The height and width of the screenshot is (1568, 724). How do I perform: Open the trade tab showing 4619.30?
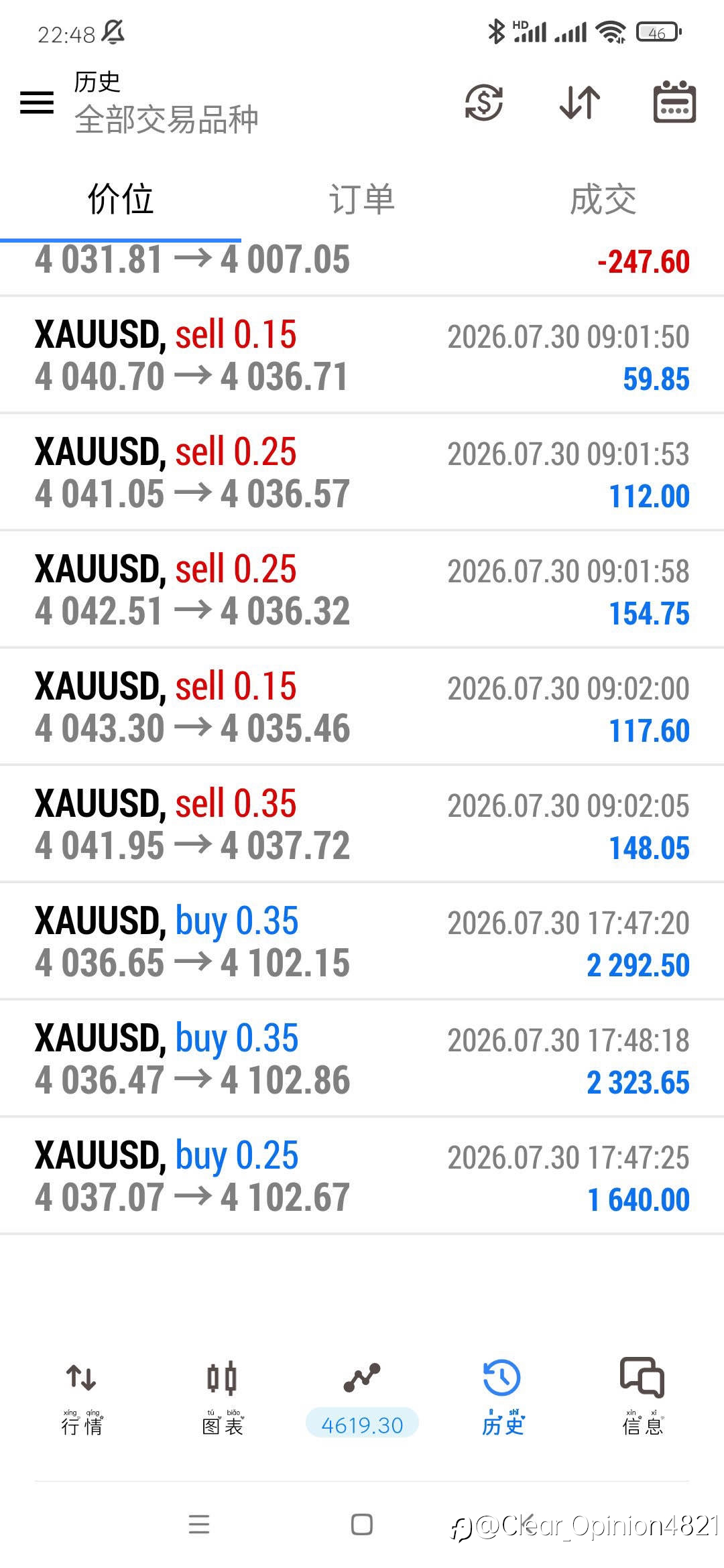[362, 1398]
